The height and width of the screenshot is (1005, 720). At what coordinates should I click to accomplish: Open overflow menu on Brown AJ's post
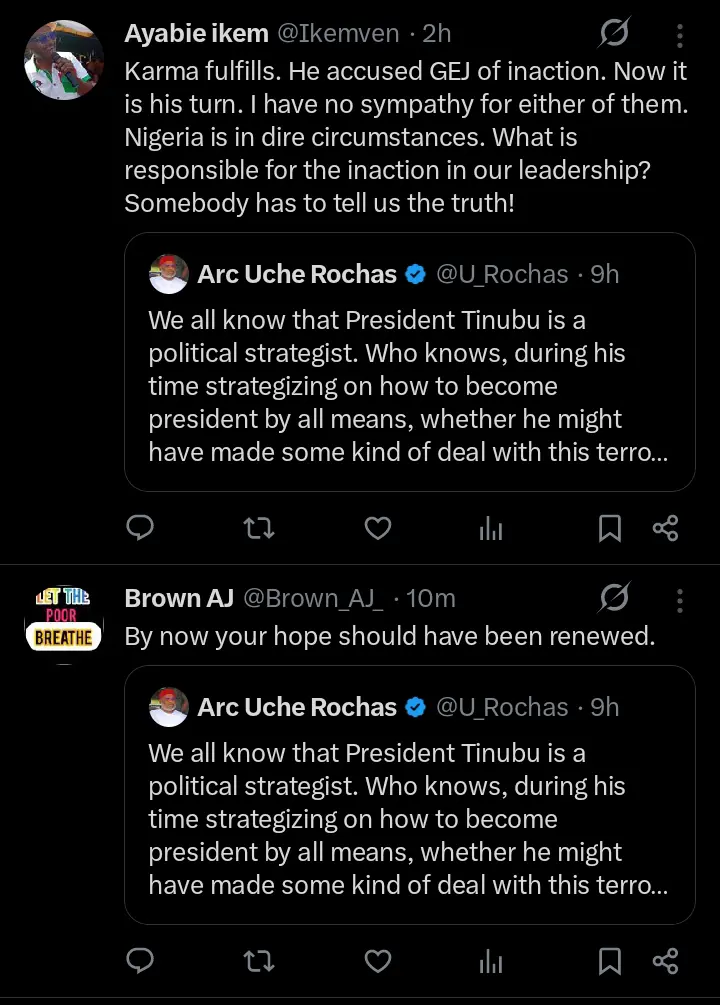point(680,600)
